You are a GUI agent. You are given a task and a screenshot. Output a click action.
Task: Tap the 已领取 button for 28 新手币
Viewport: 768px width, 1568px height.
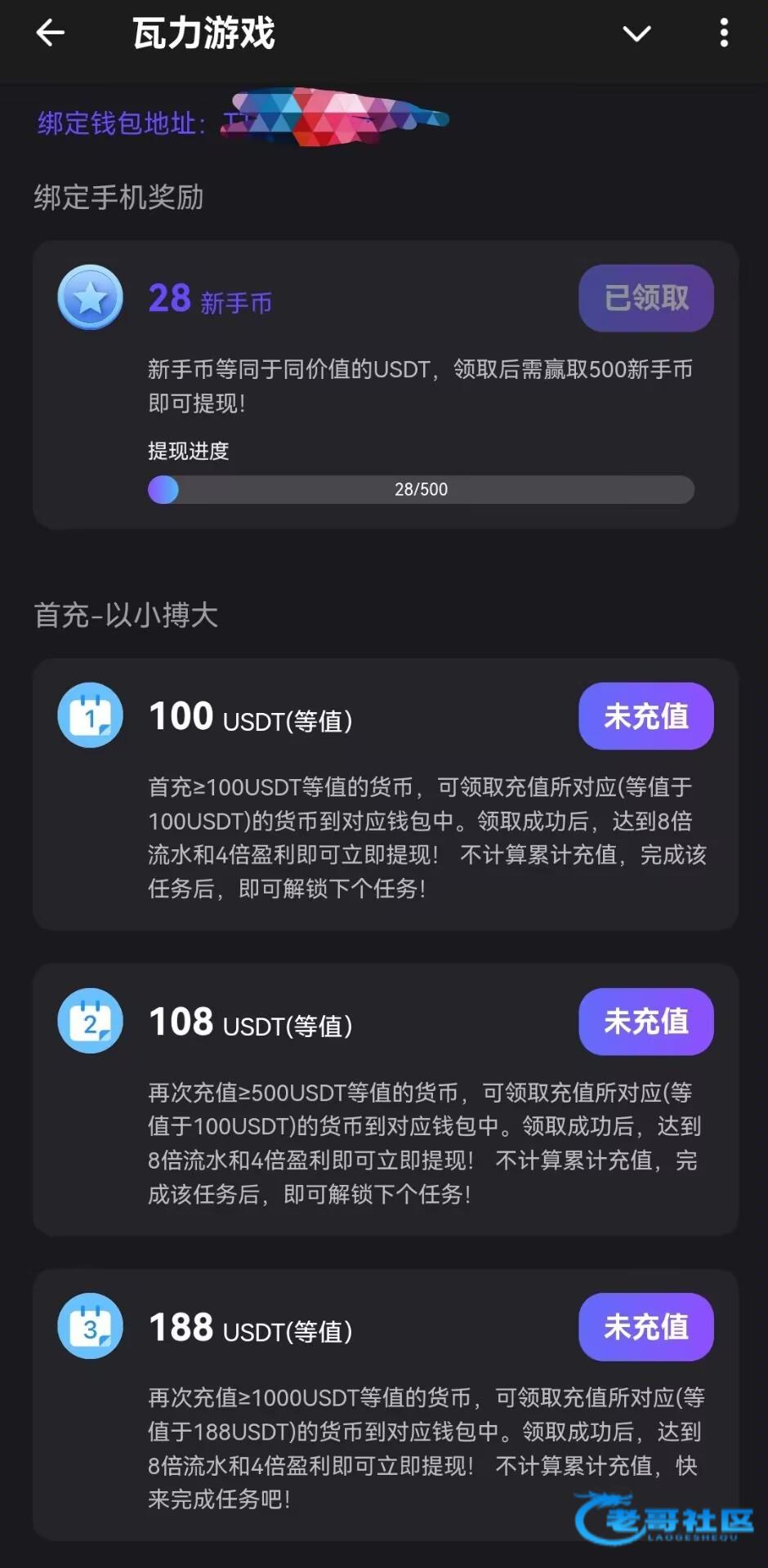point(645,298)
